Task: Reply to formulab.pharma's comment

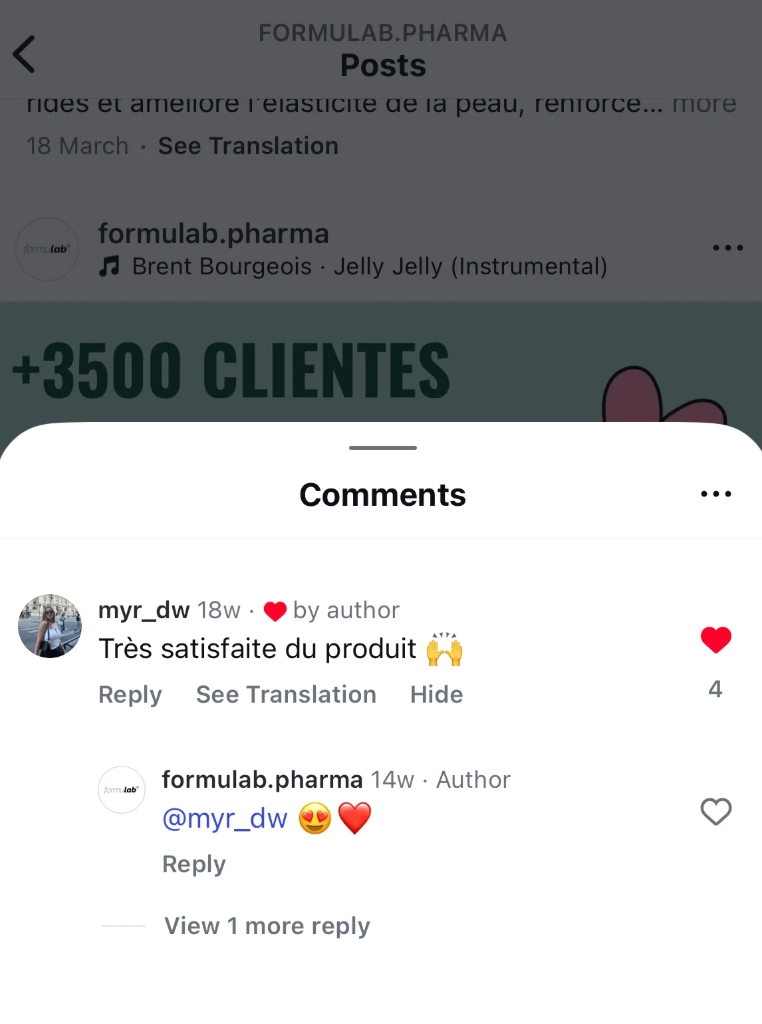Action: point(194,864)
